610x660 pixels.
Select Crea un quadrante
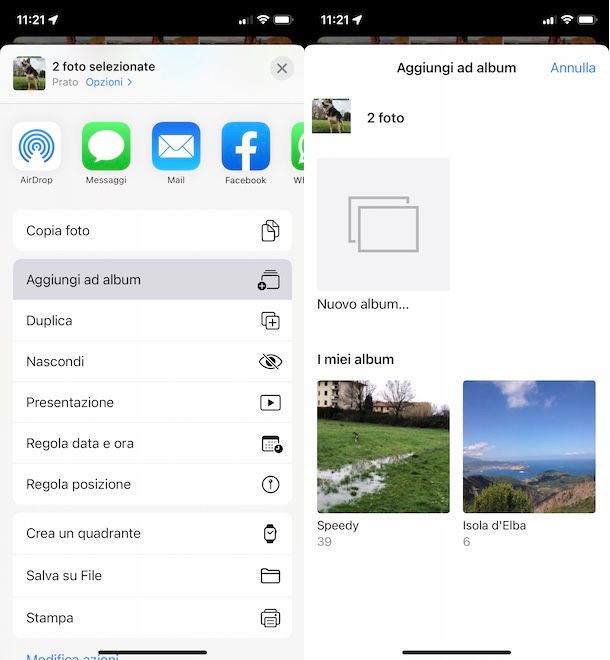[x=152, y=534]
